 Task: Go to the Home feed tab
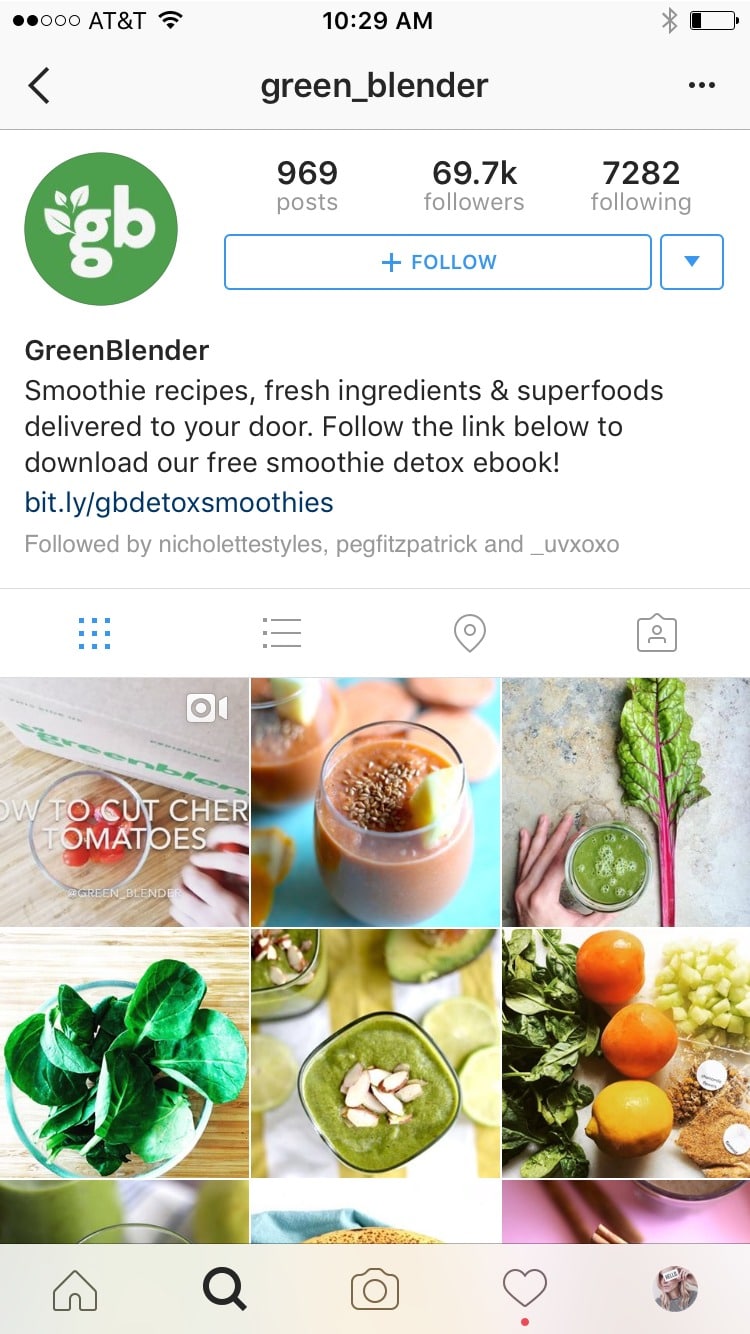tap(75, 1290)
